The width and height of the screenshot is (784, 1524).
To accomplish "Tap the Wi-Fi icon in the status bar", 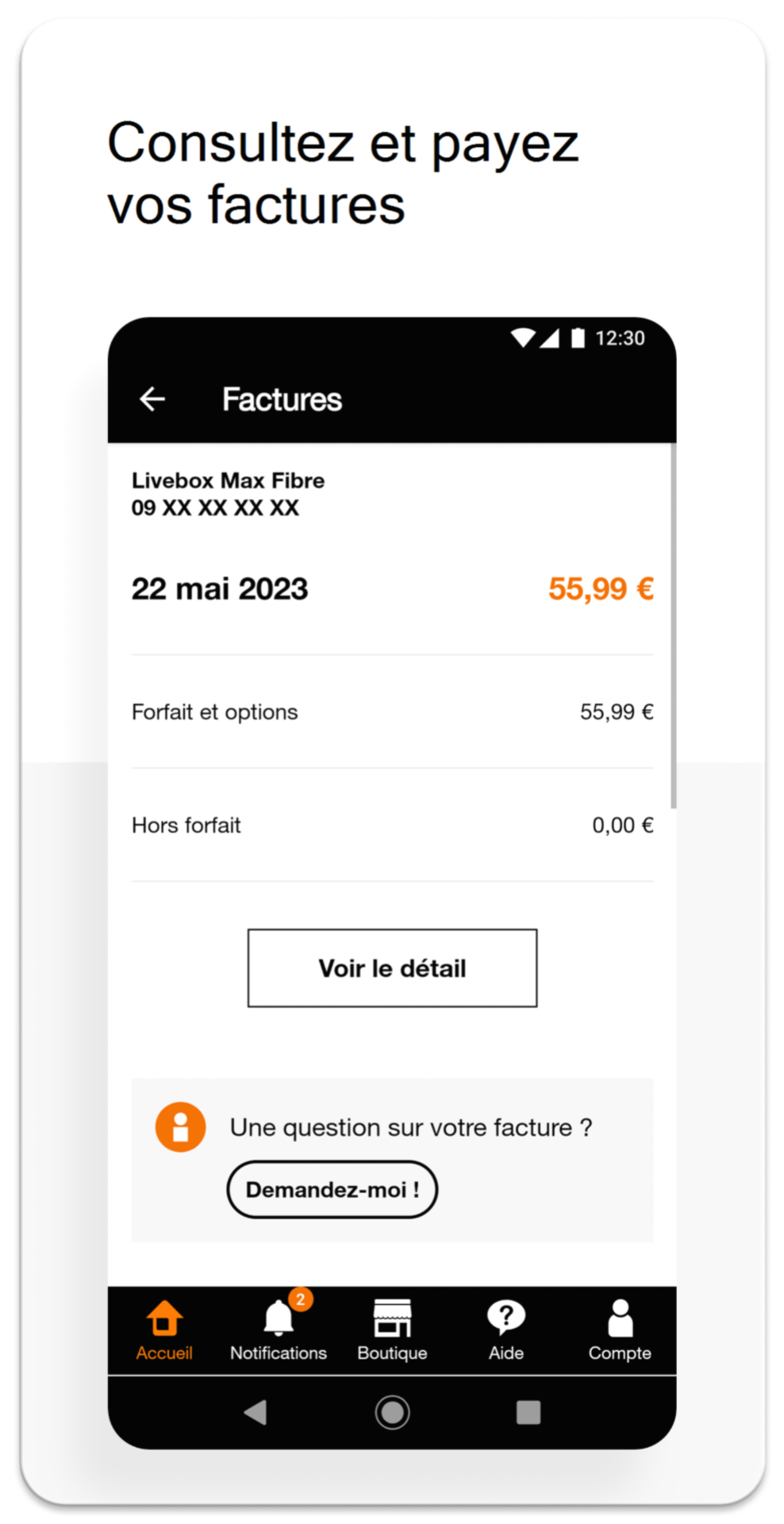I will [x=524, y=337].
